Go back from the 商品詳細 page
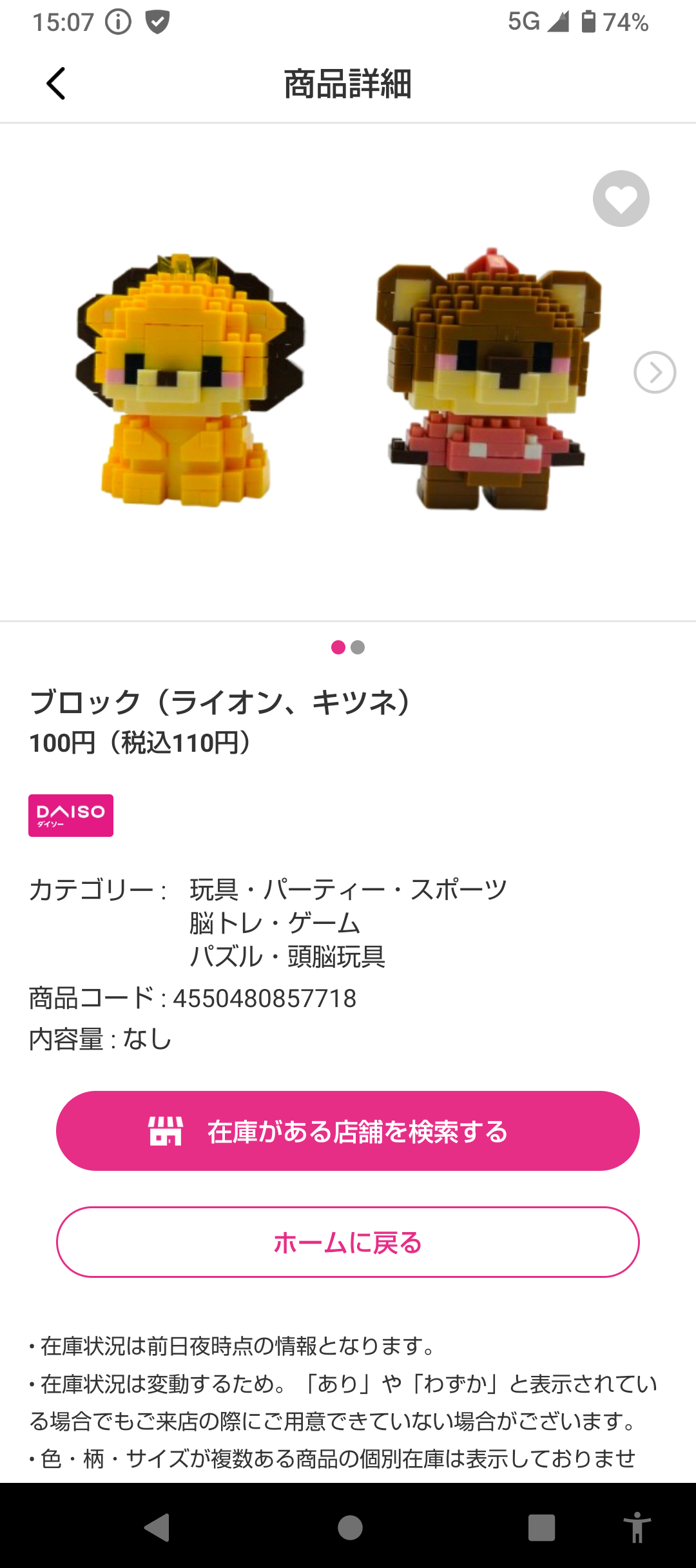The image size is (696, 1568). tap(56, 84)
